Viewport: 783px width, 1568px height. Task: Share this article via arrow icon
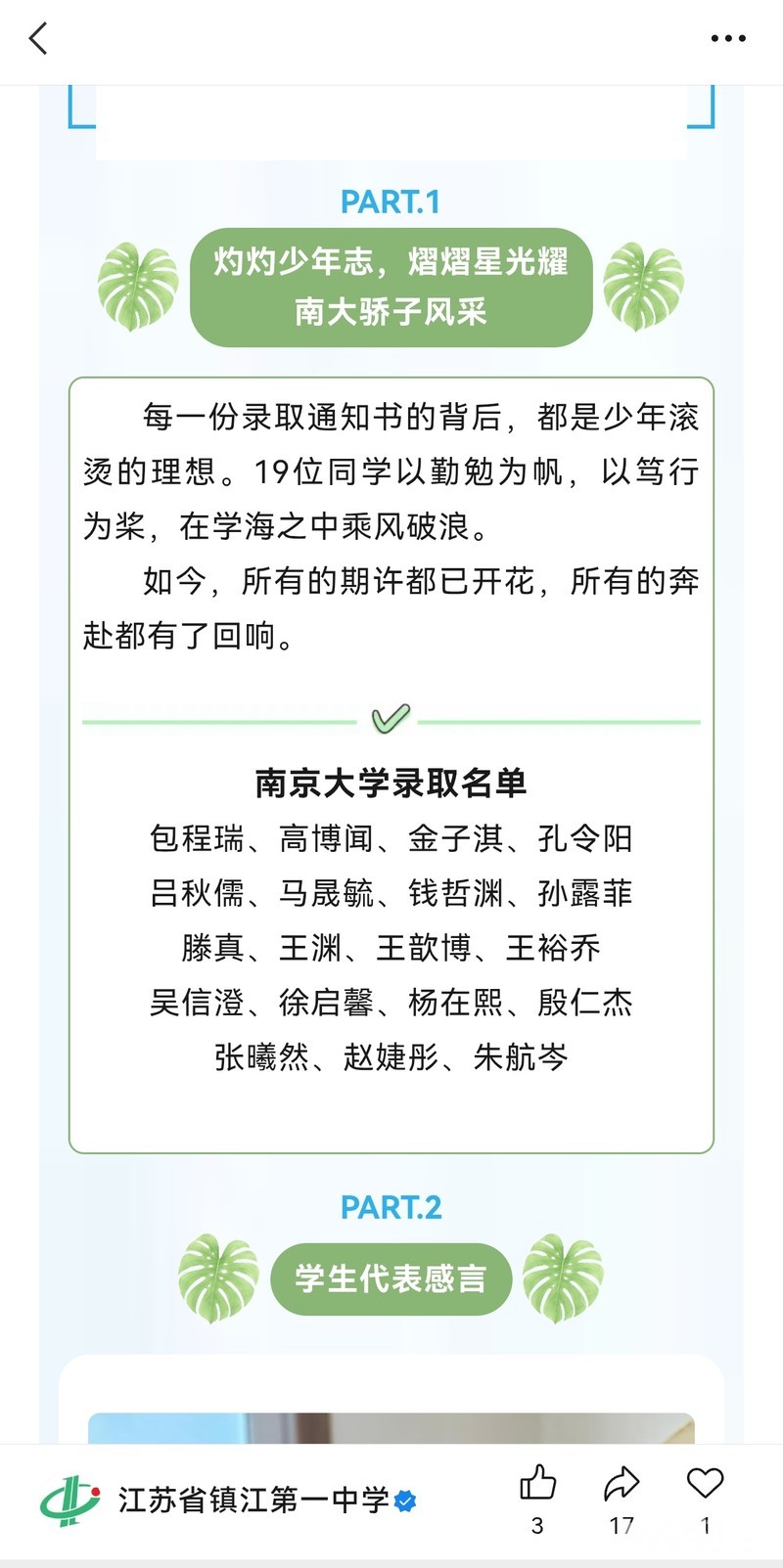(x=622, y=1484)
